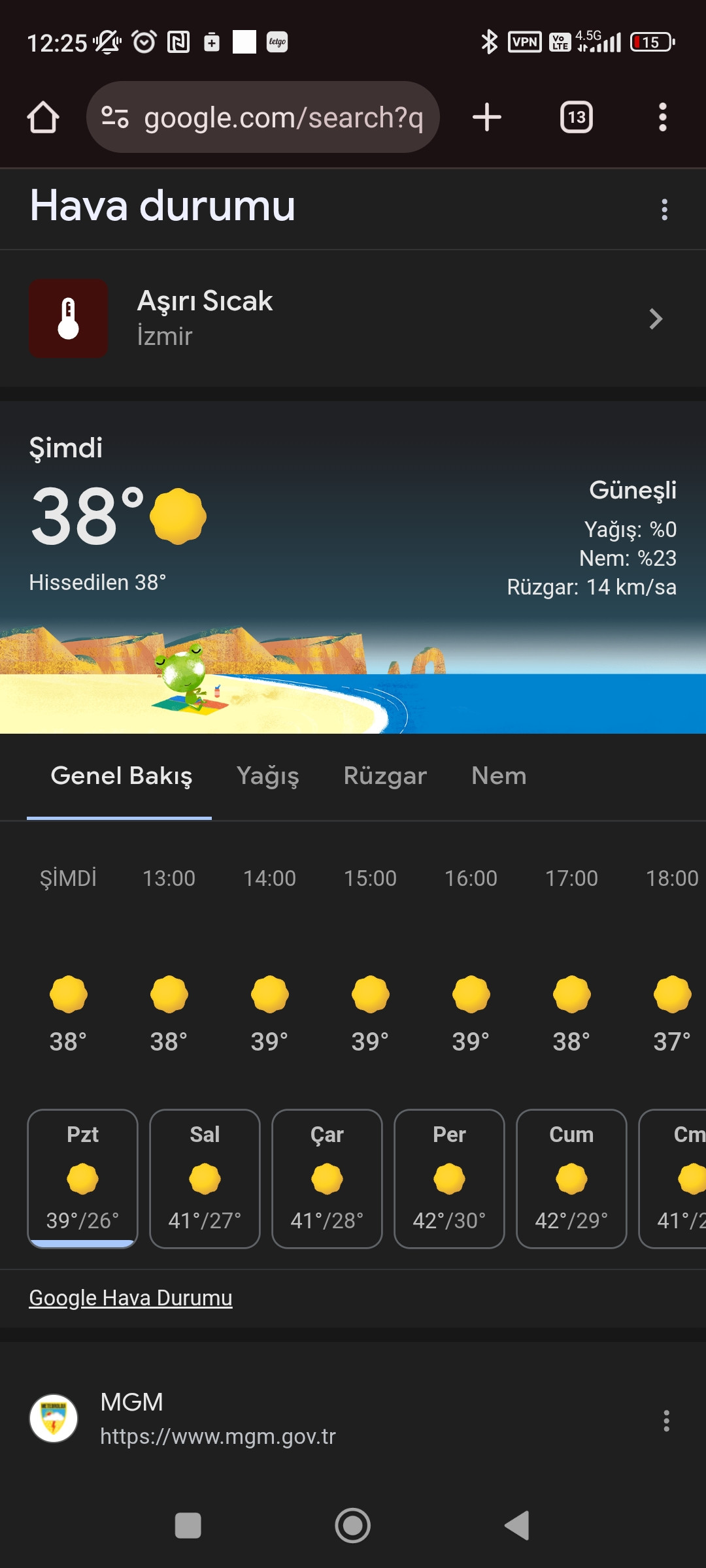Select the Per daily forecast

click(449, 1179)
